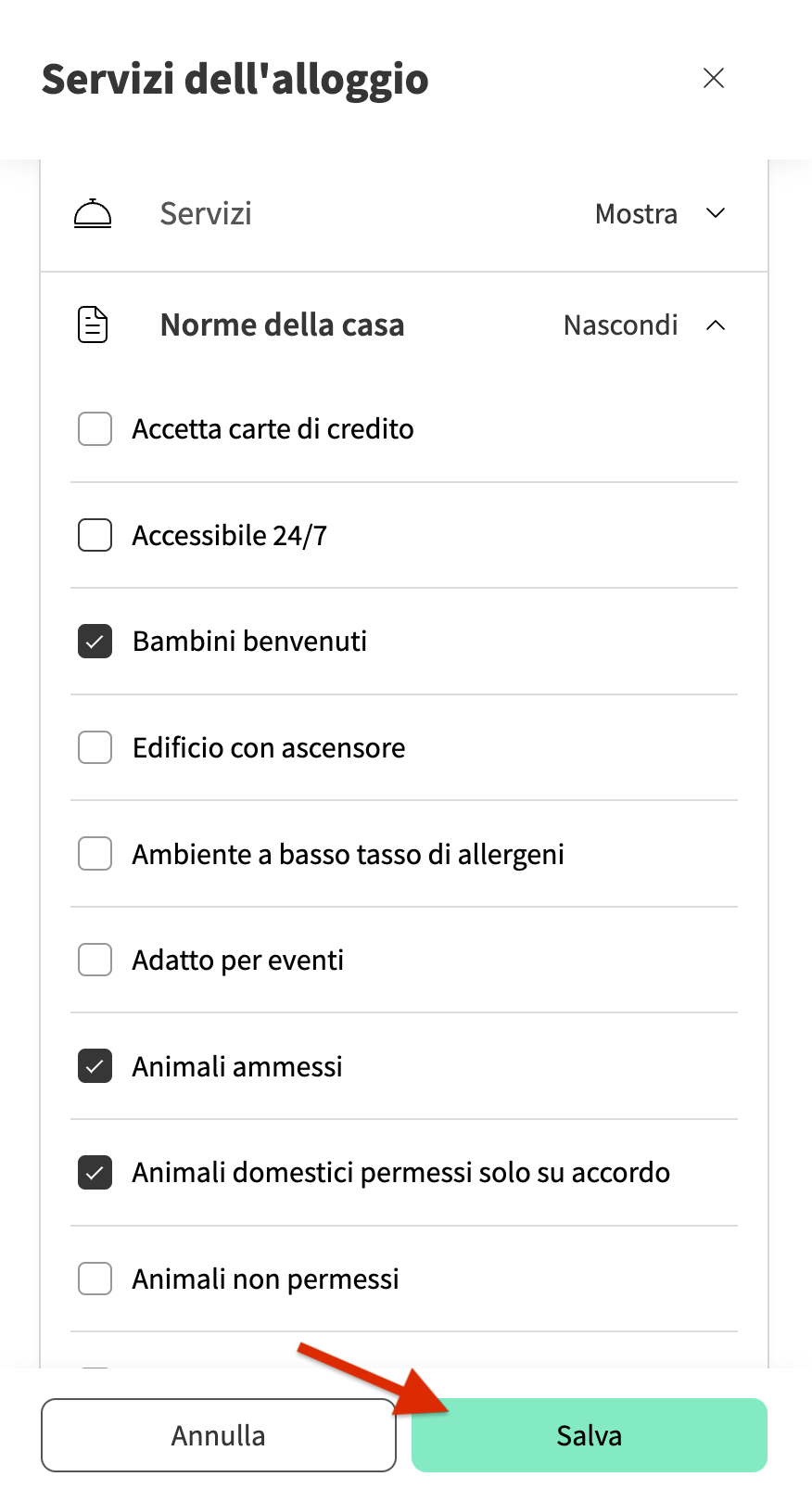The height and width of the screenshot is (1502, 812).
Task: Check Accetta carte di credito
Action: pyautogui.click(x=95, y=429)
